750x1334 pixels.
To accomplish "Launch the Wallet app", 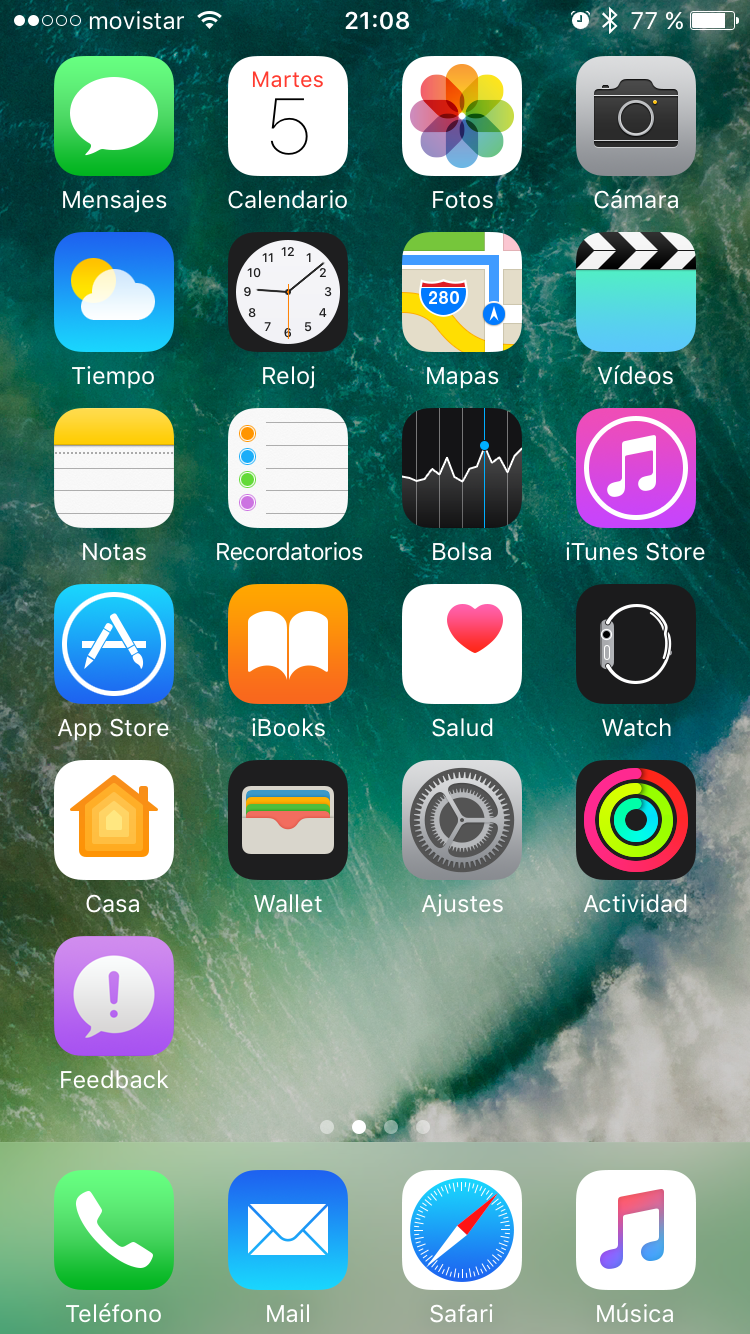I will (x=288, y=820).
